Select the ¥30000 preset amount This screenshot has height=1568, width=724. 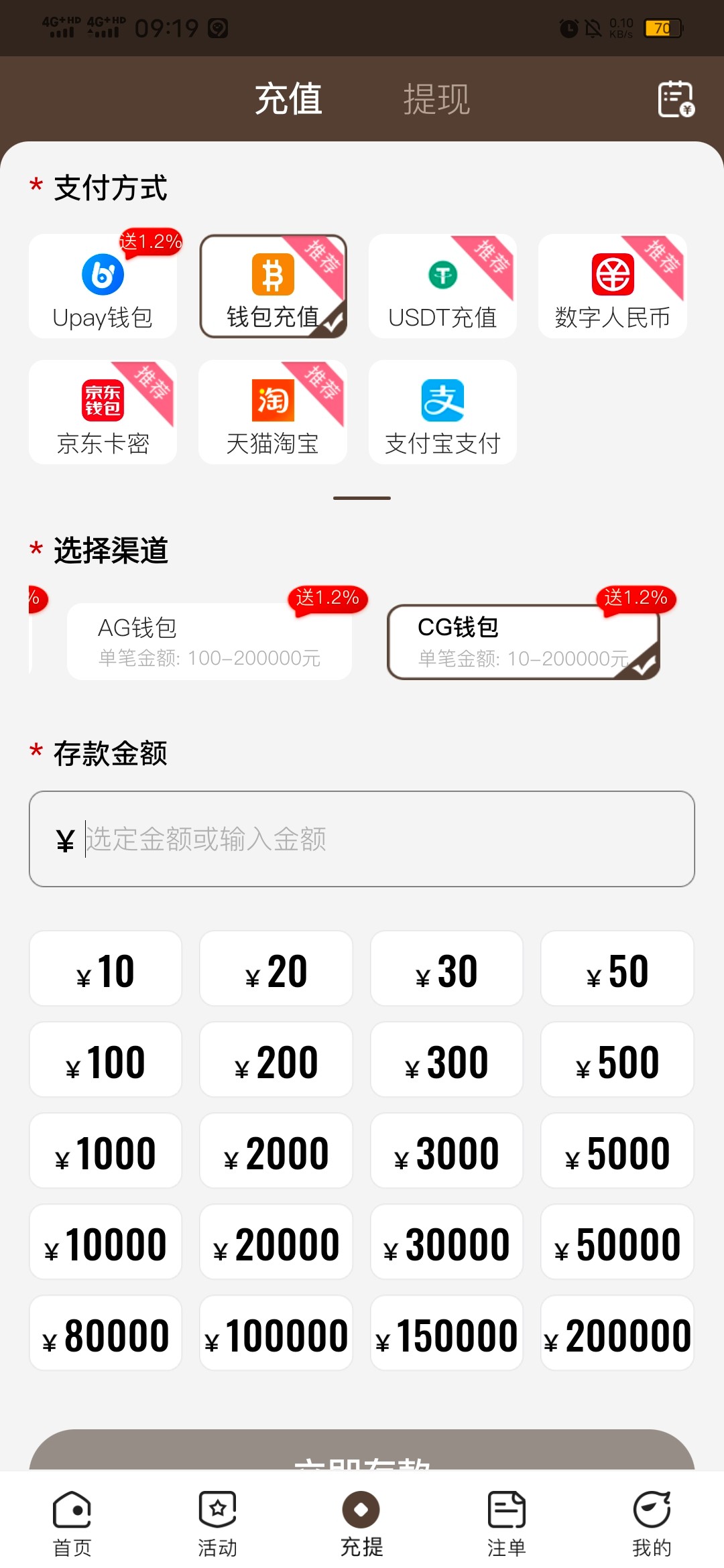click(446, 1242)
